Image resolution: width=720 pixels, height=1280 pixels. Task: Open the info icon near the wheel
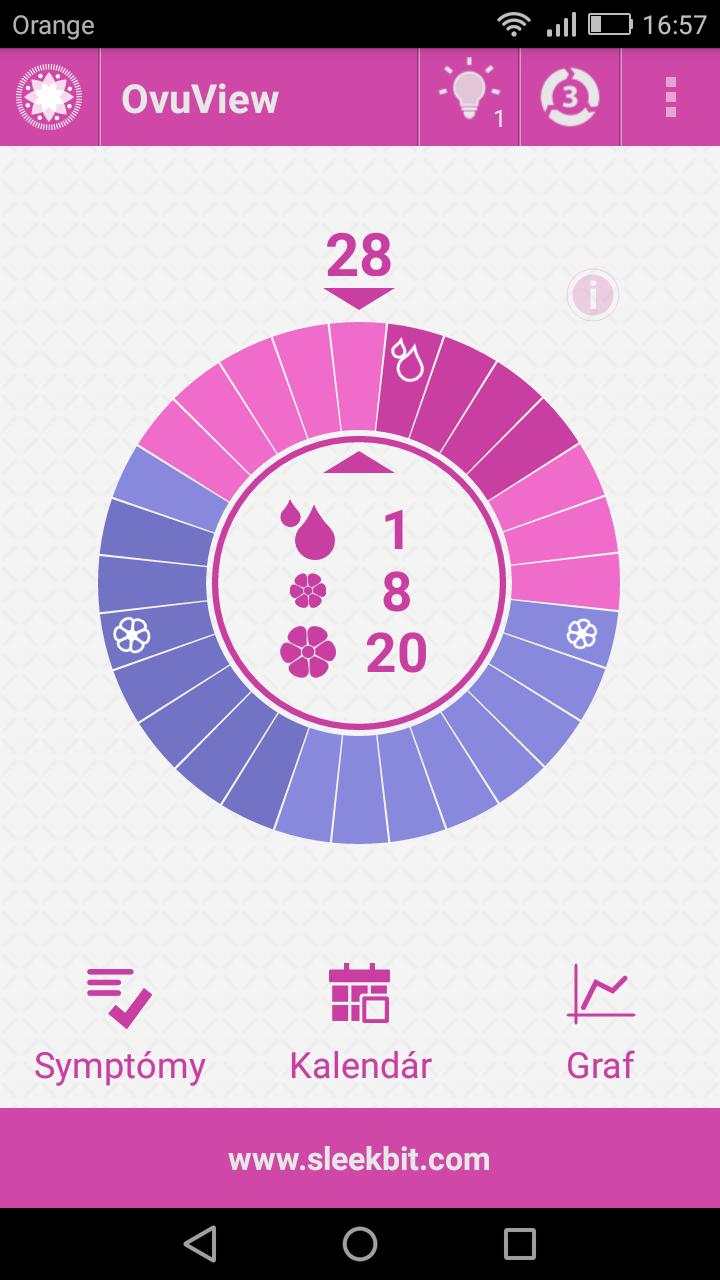(592, 295)
